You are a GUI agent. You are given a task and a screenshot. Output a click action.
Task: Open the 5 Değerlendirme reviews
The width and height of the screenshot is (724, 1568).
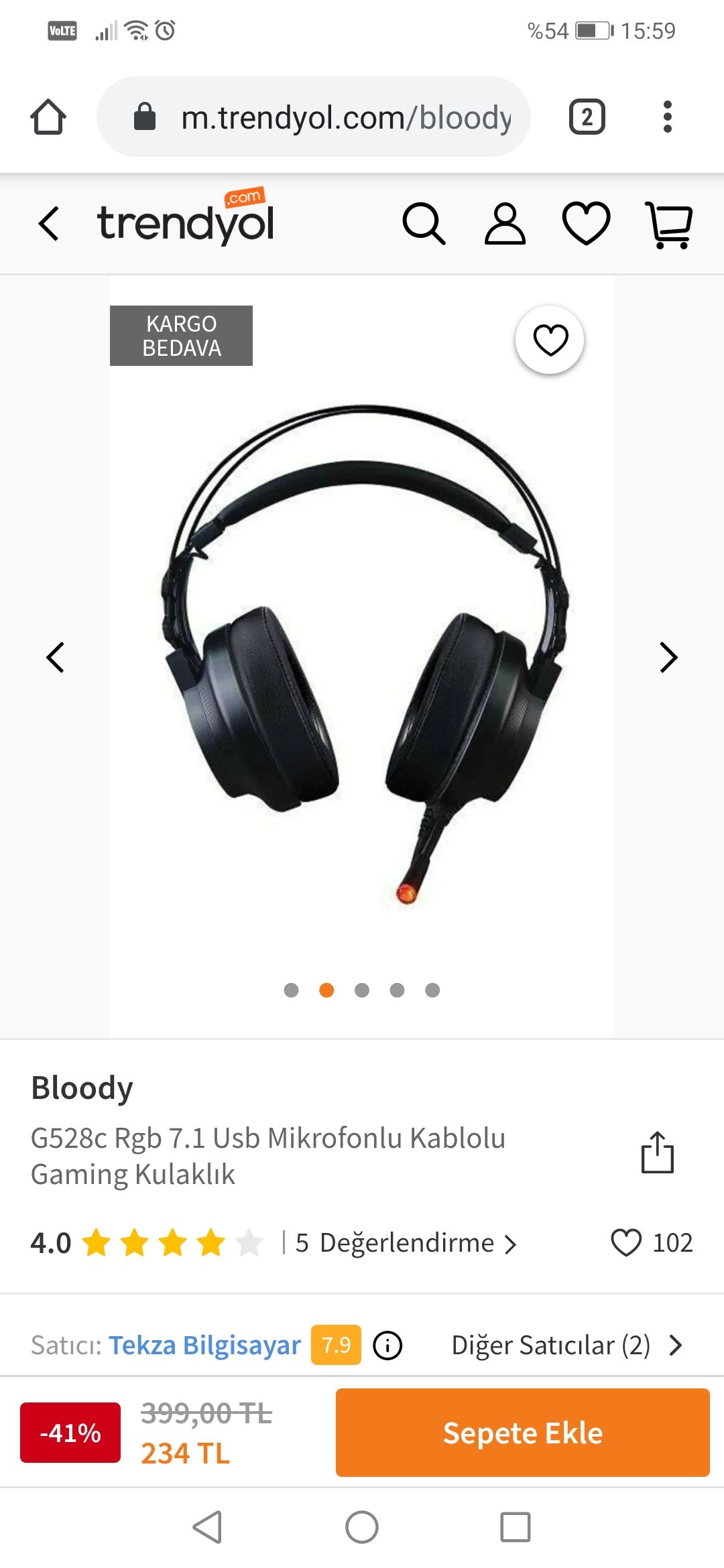[406, 1243]
